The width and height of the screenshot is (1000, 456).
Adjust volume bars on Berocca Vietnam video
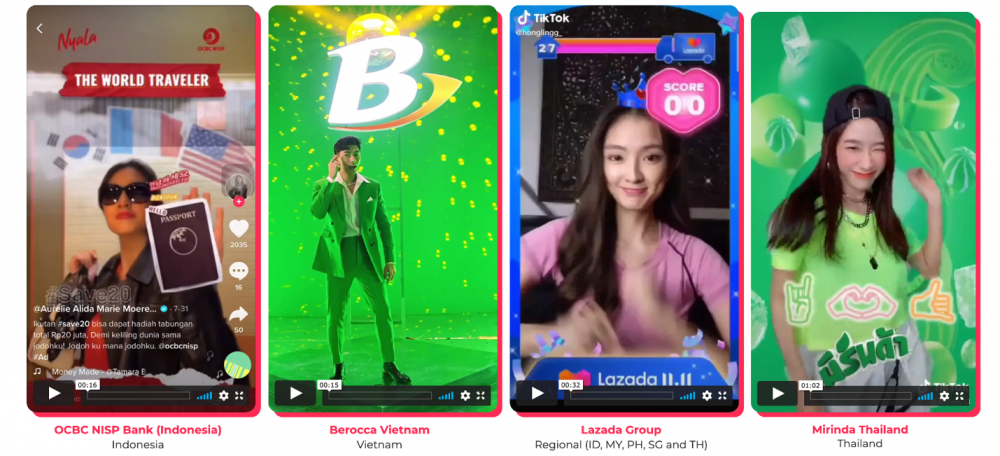[x=446, y=396]
